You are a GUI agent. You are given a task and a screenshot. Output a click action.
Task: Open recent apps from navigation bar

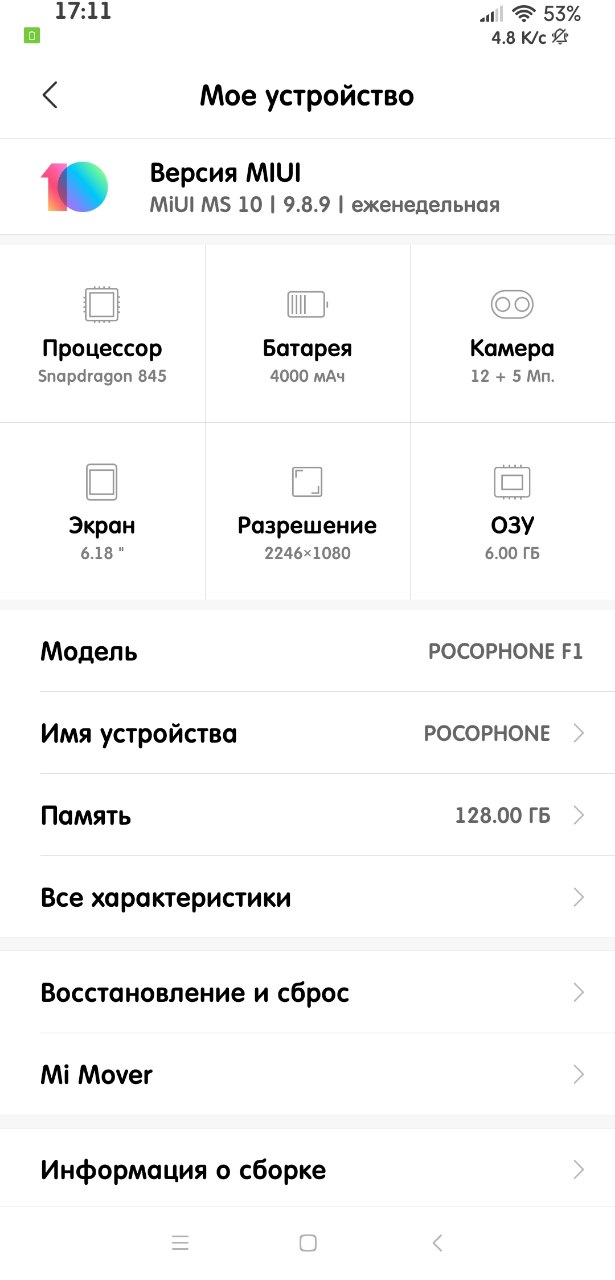[x=180, y=1243]
